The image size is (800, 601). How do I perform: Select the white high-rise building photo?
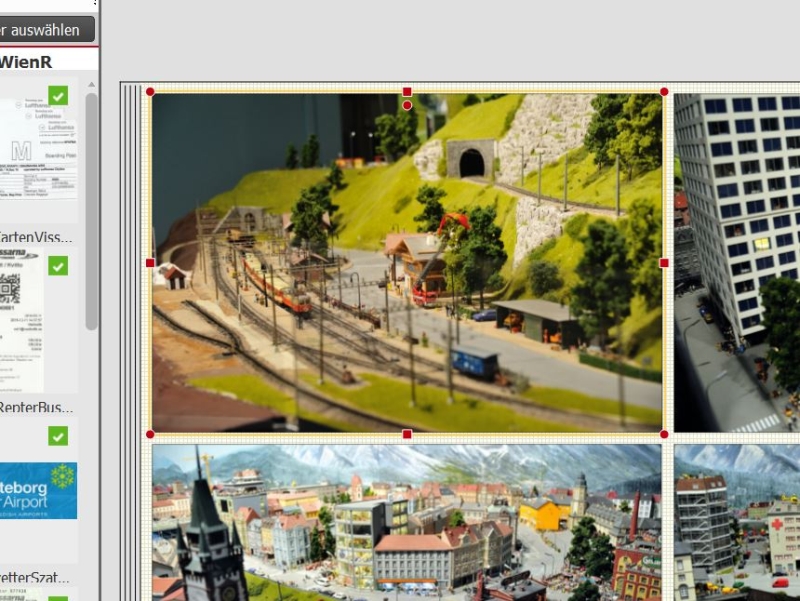(738, 262)
